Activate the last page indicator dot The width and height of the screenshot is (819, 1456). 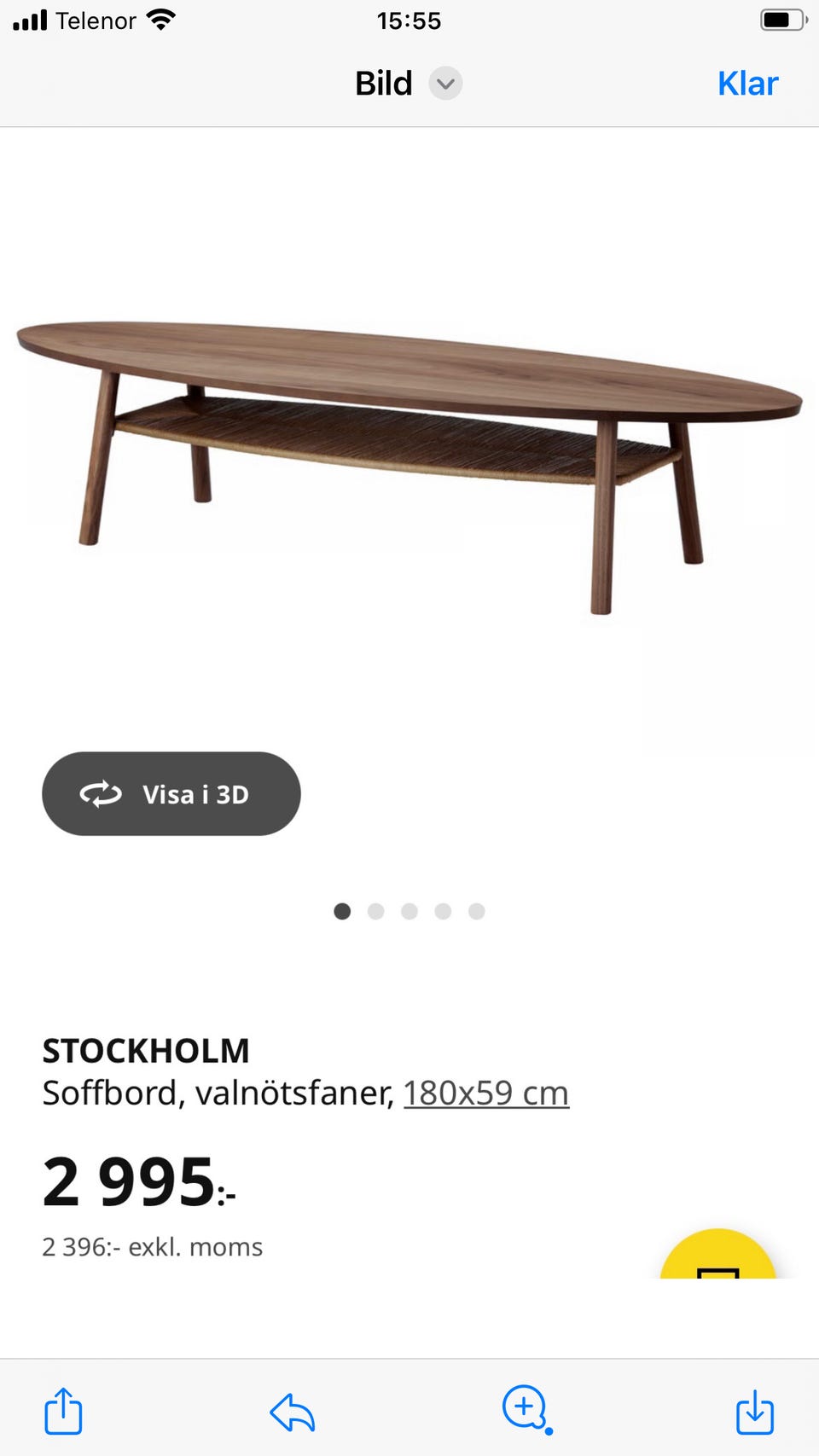[x=478, y=911]
